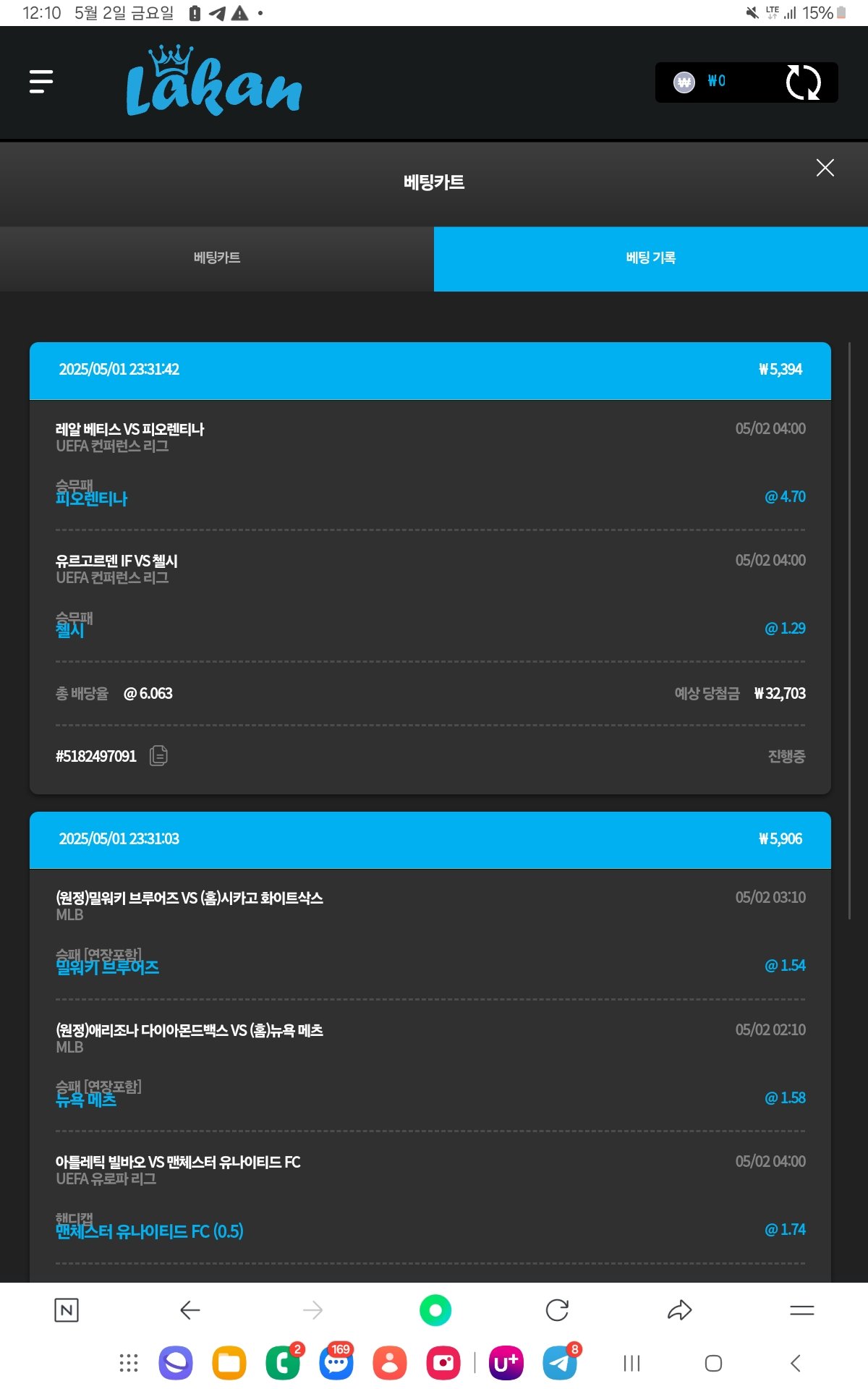868x1389 pixels.
Task: Reload the page from the browser toolbar
Action: pyautogui.click(x=557, y=1309)
